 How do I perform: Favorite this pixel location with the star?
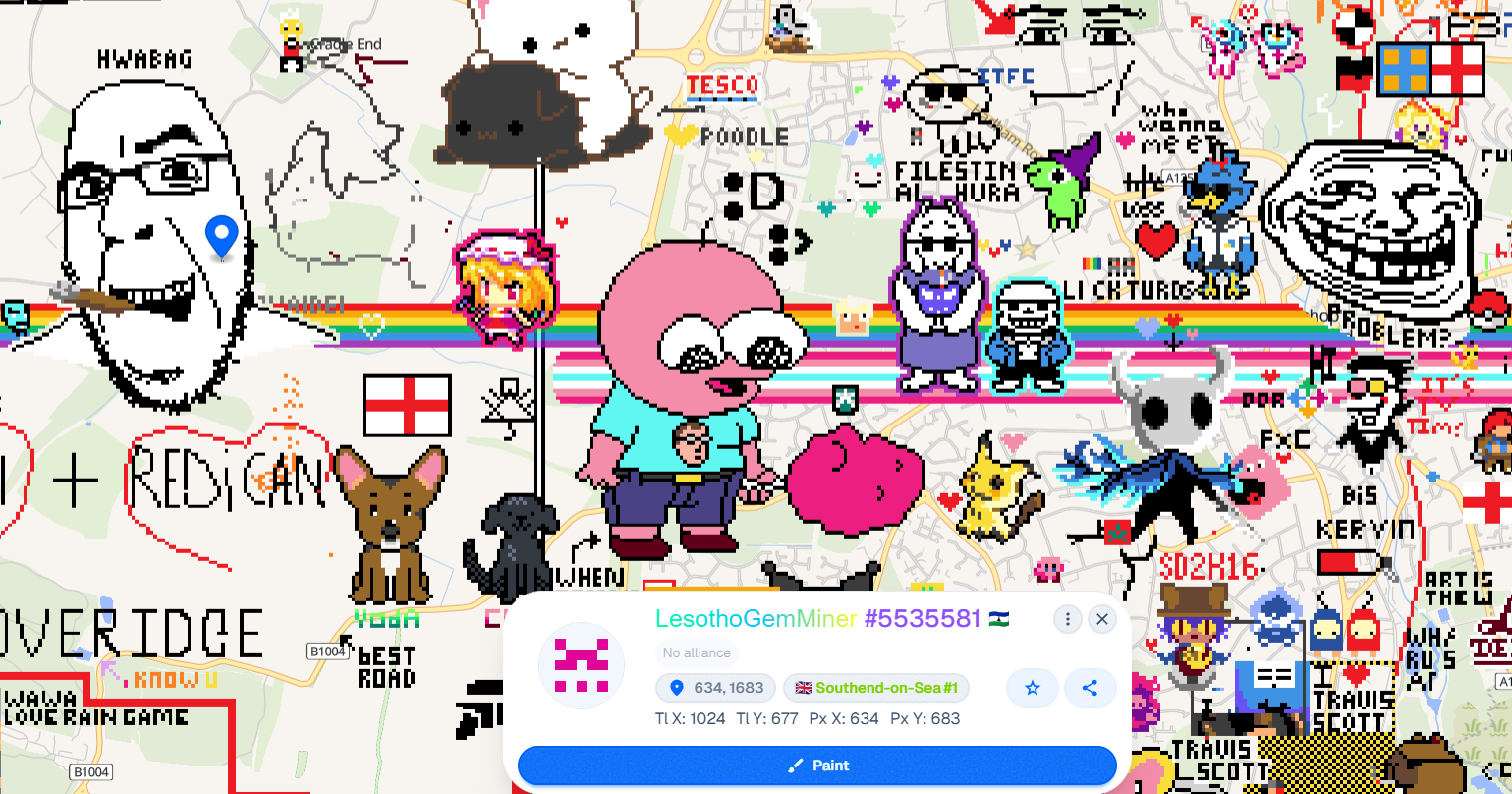(1032, 688)
